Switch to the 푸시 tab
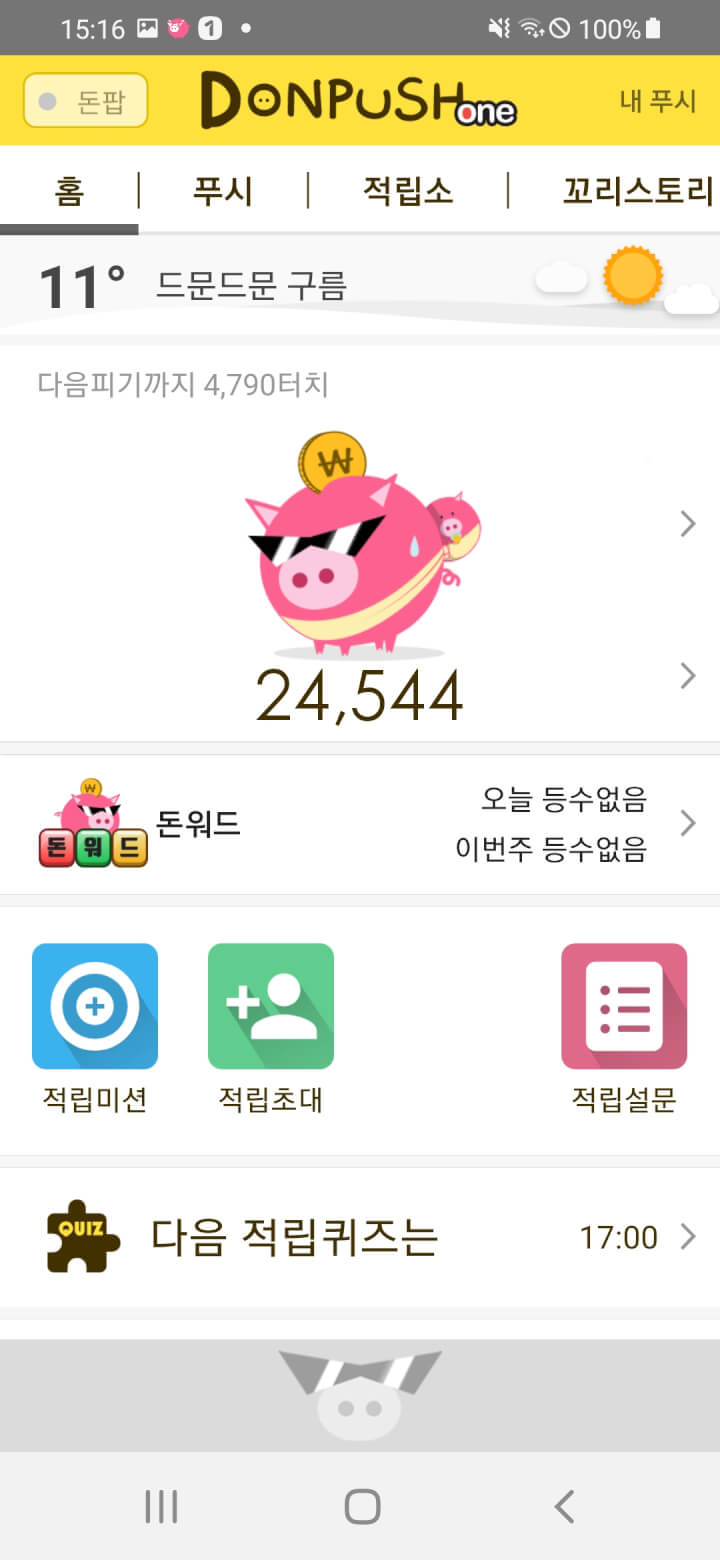The image size is (720, 1560). [222, 190]
